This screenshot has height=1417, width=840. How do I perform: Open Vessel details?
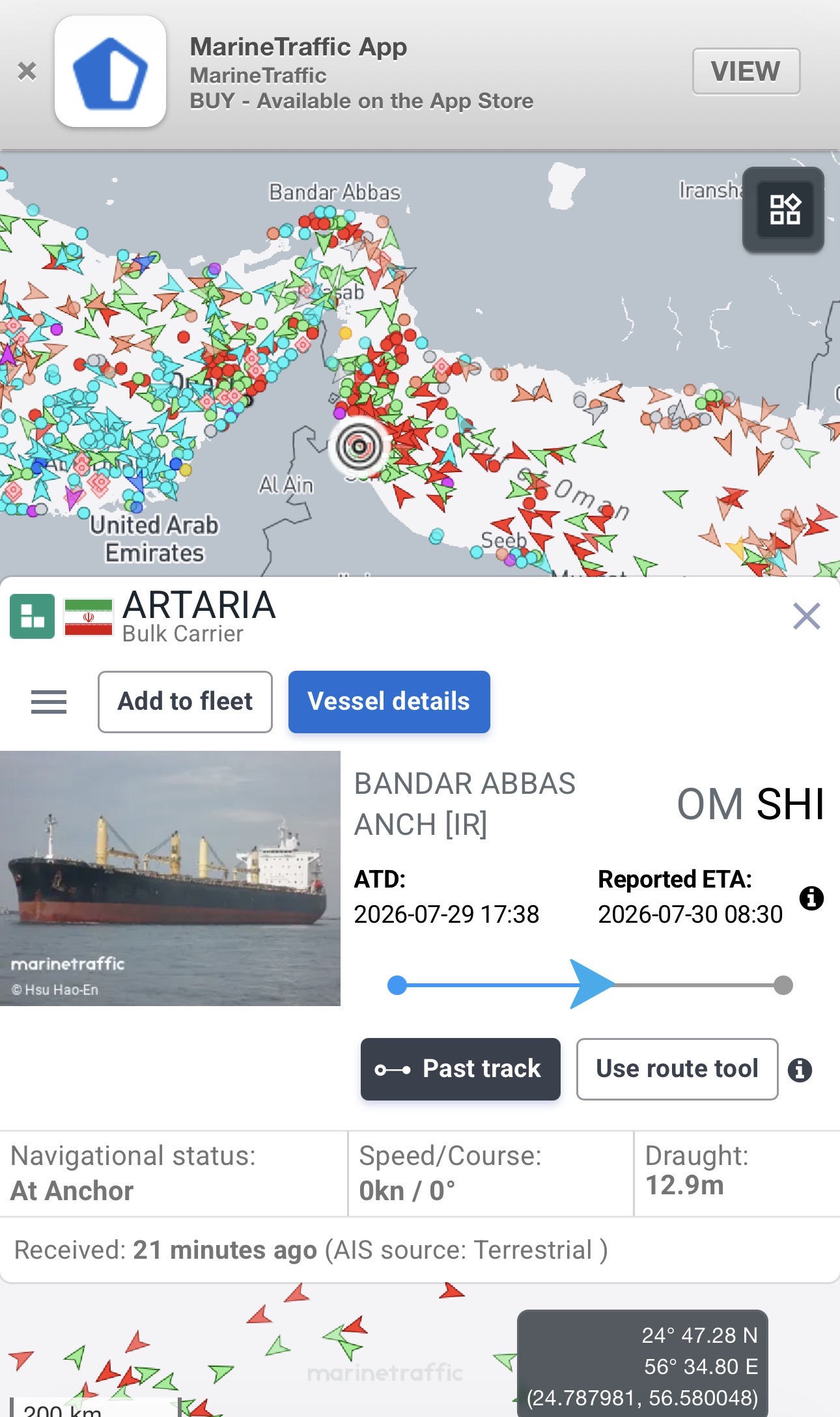(389, 701)
